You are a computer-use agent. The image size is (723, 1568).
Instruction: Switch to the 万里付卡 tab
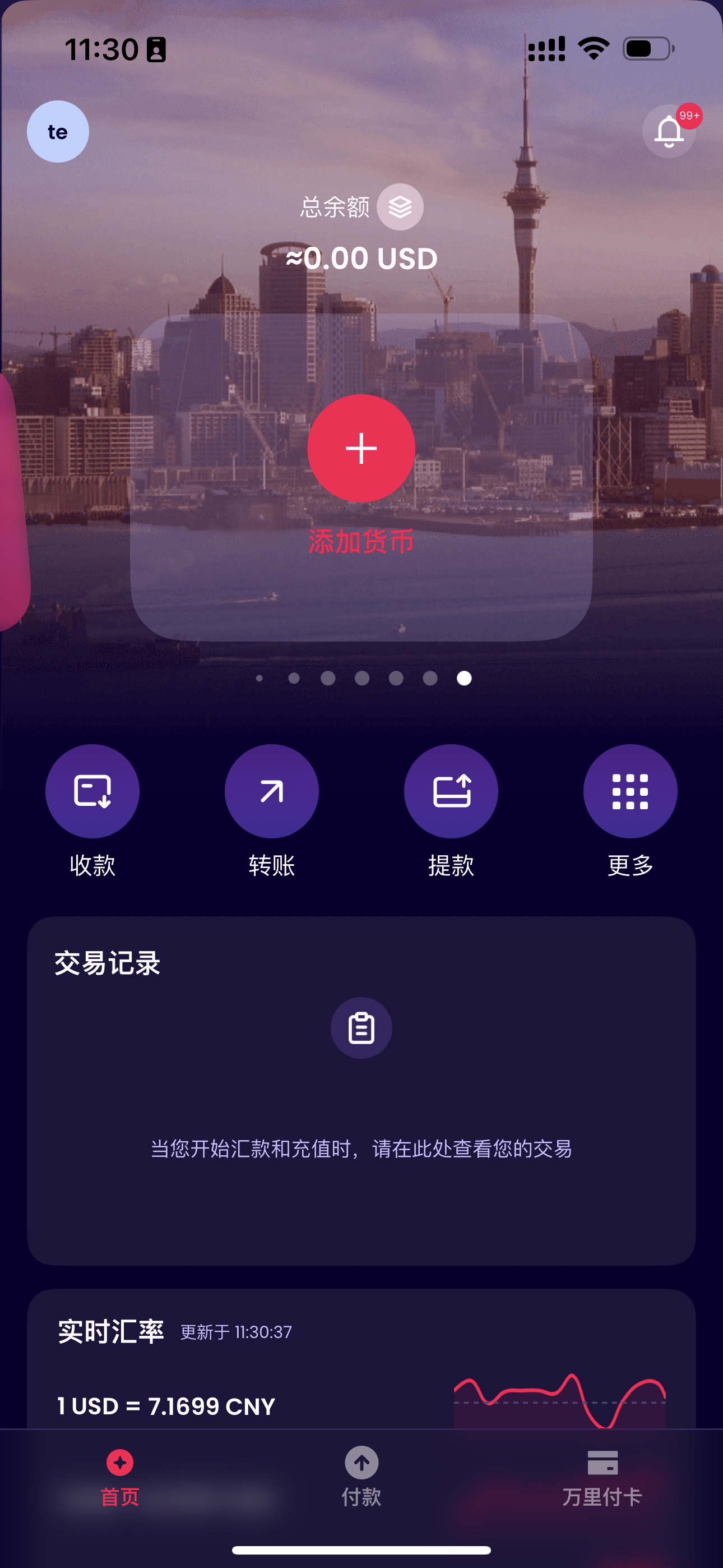(602, 1477)
